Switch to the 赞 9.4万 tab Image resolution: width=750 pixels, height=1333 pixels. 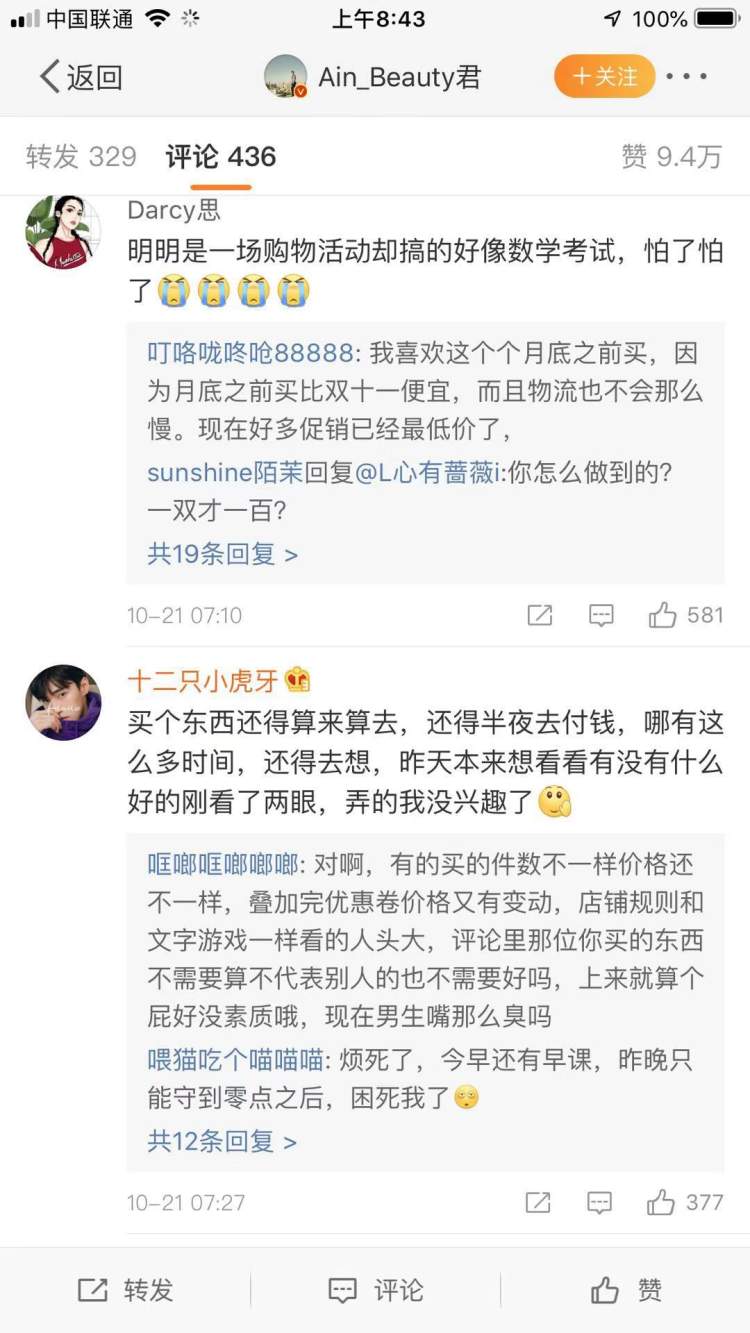coord(671,157)
